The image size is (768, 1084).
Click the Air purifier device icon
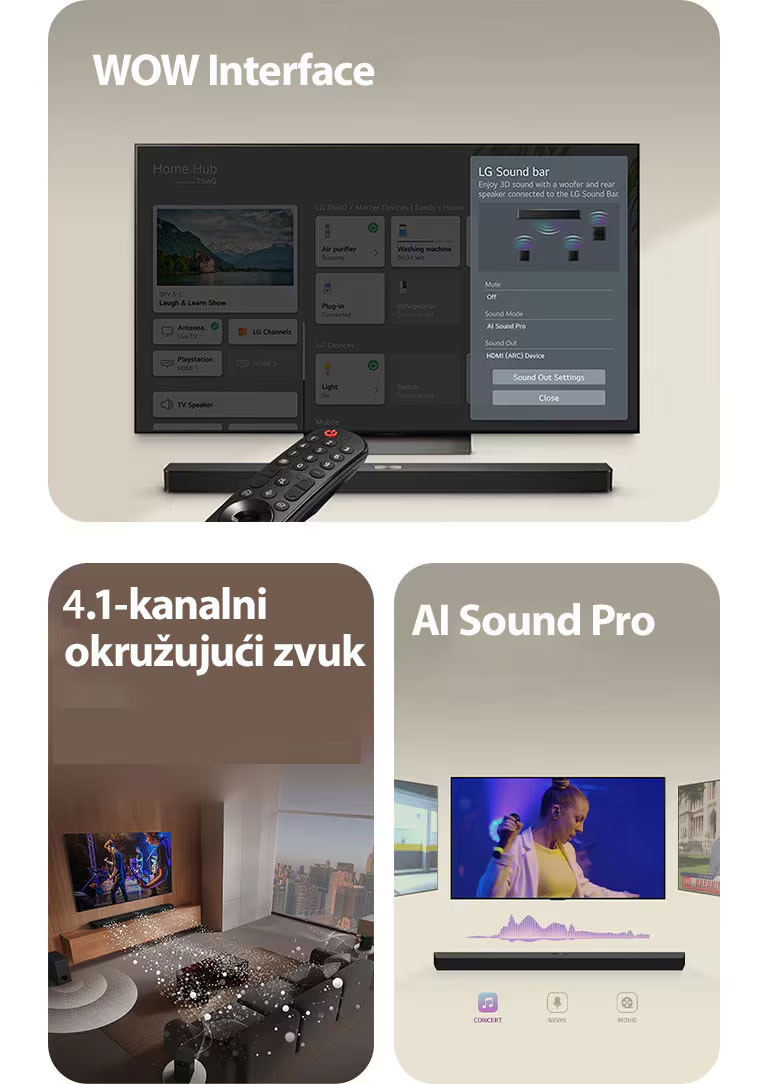tap(326, 230)
